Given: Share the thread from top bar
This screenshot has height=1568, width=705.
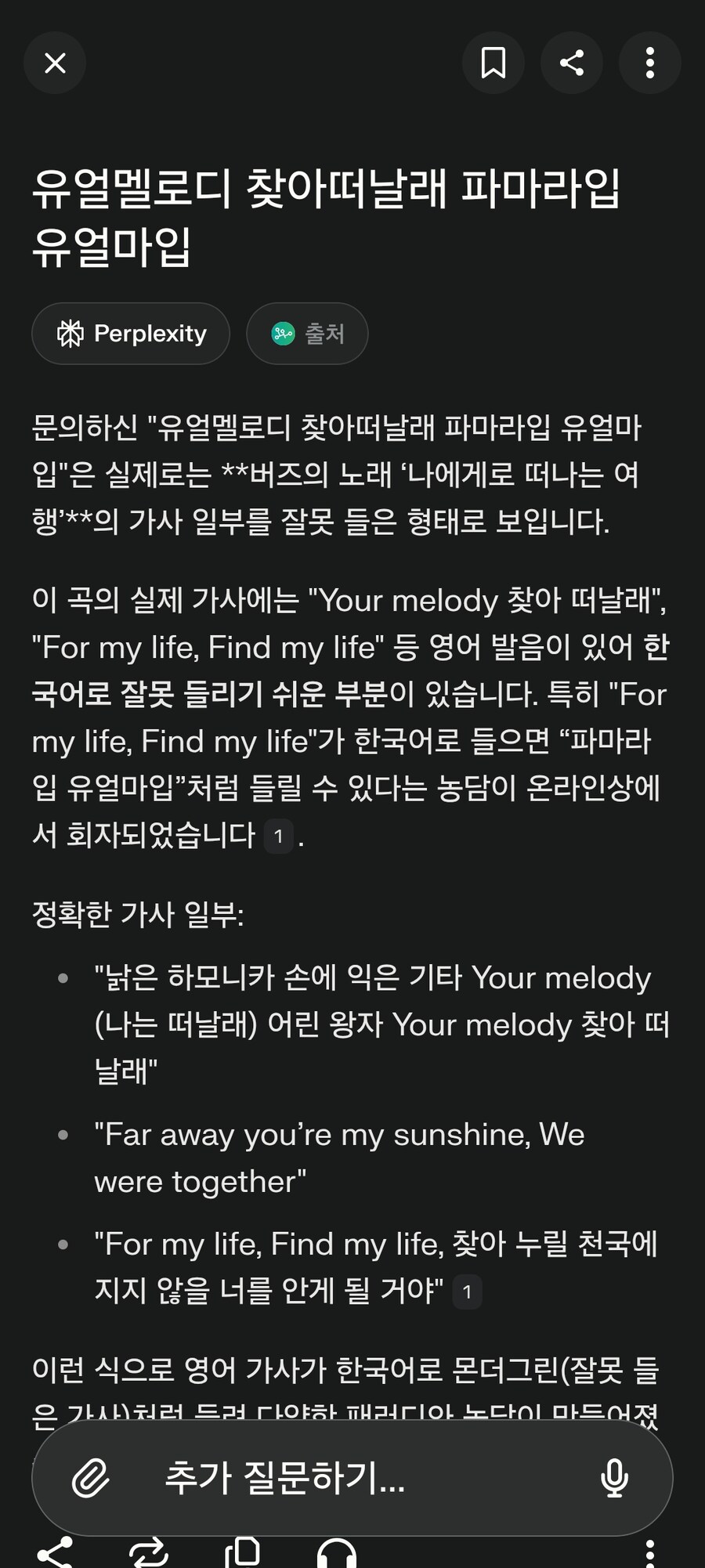Looking at the screenshot, I should coord(572,63).
